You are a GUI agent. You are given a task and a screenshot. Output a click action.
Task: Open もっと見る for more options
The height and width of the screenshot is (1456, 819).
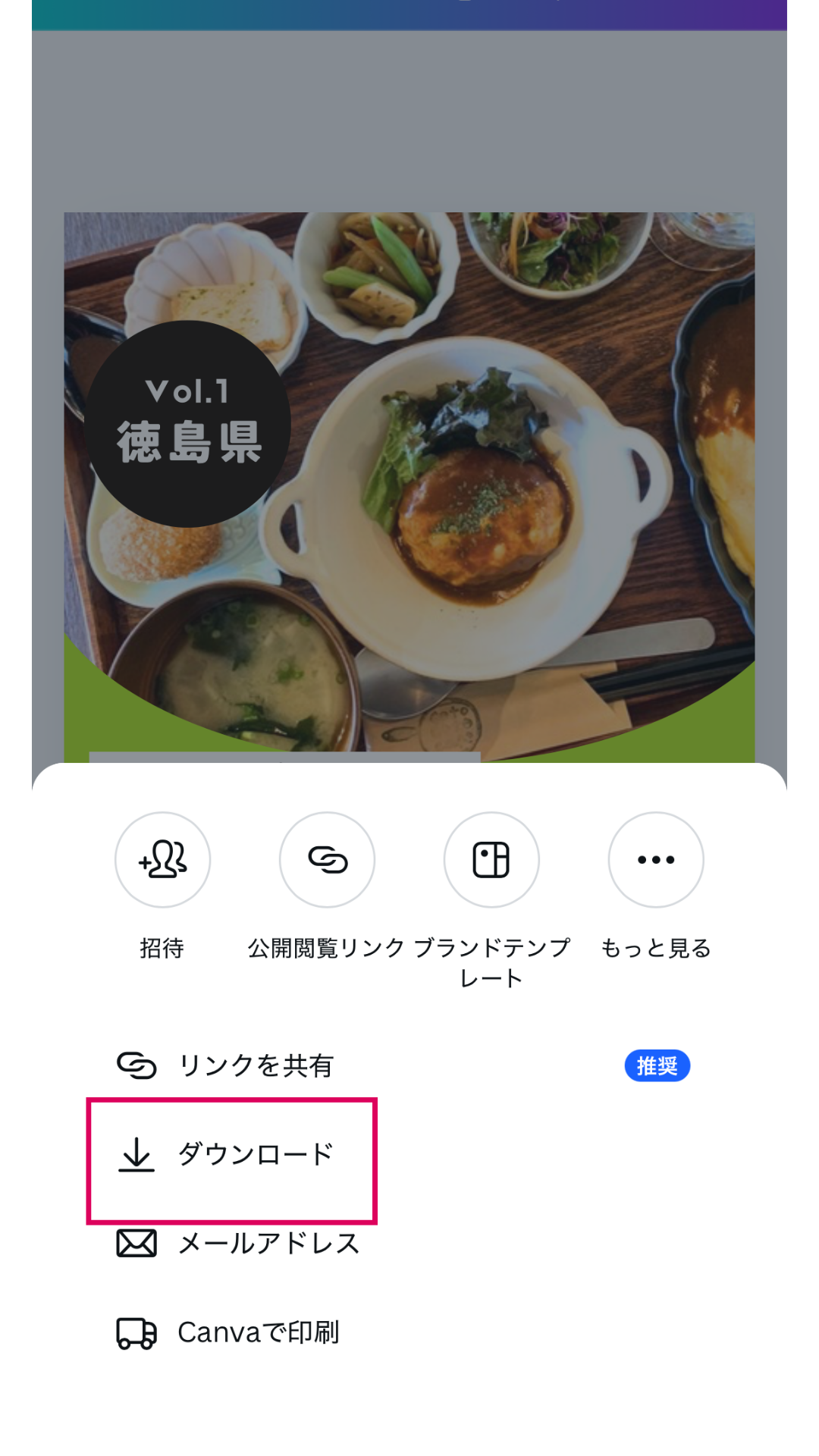click(x=656, y=860)
